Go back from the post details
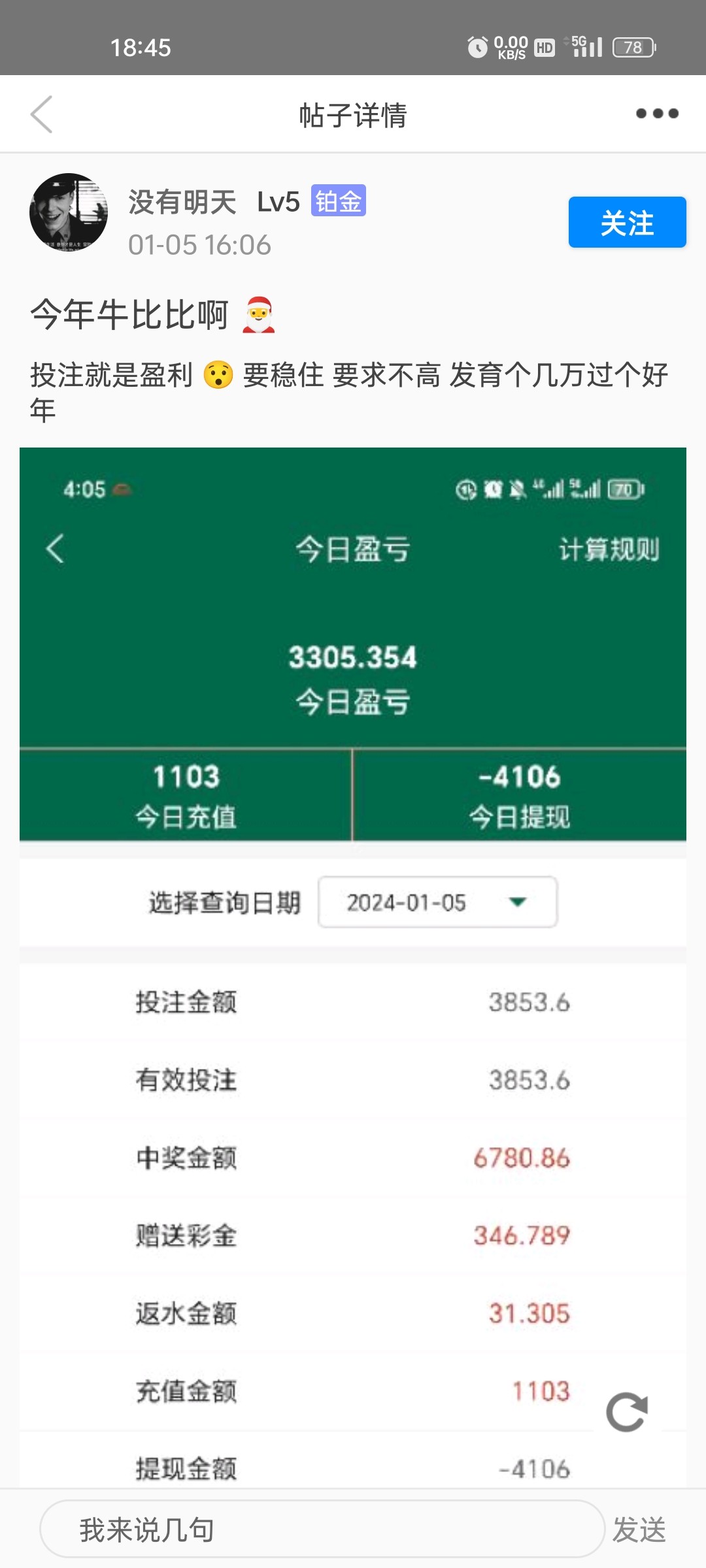 tap(42, 114)
